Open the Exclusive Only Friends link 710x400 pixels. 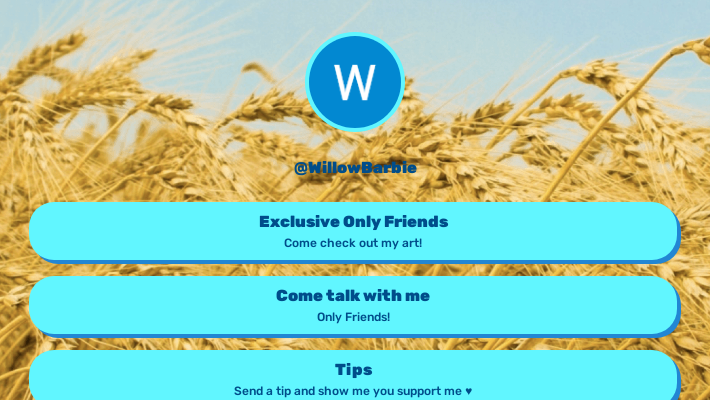[x=353, y=231]
